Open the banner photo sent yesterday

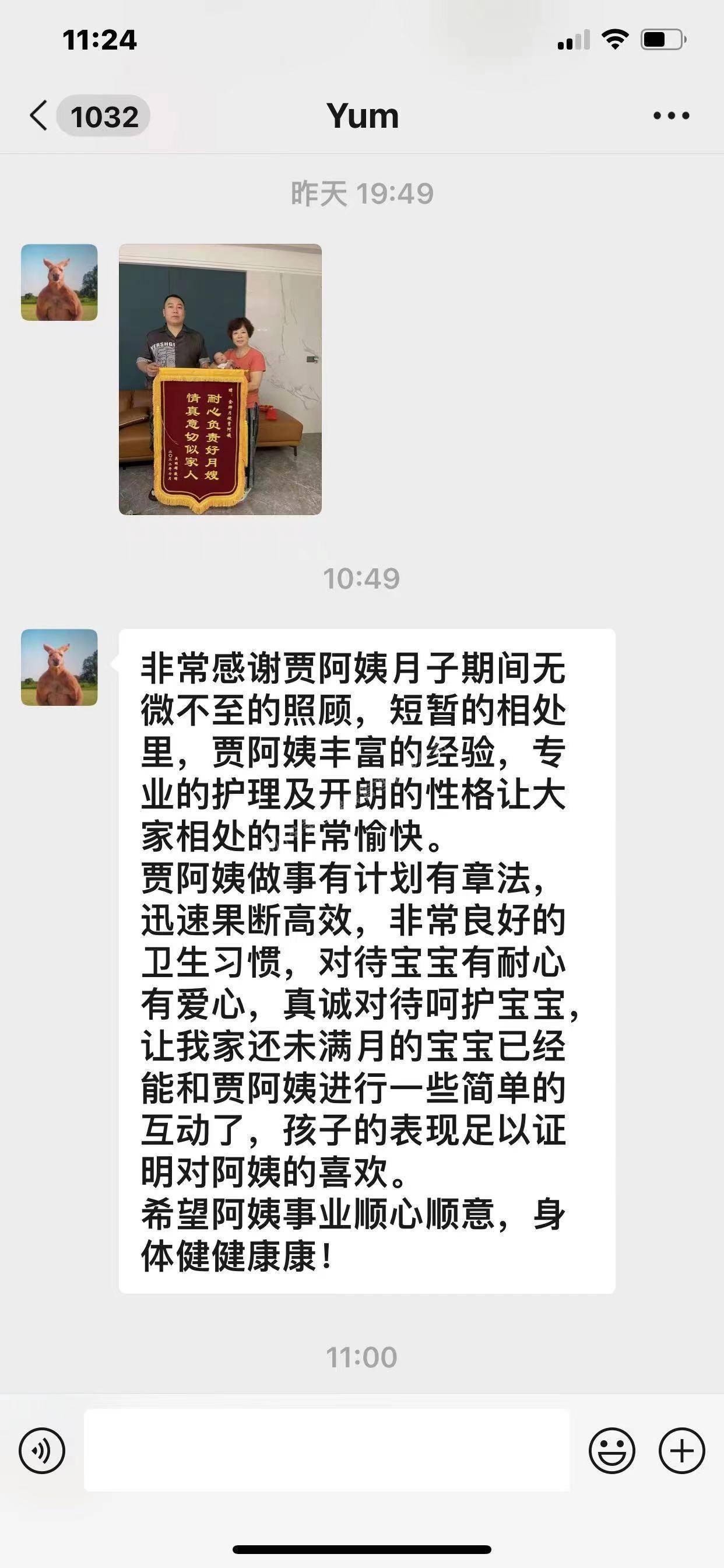tap(220, 379)
